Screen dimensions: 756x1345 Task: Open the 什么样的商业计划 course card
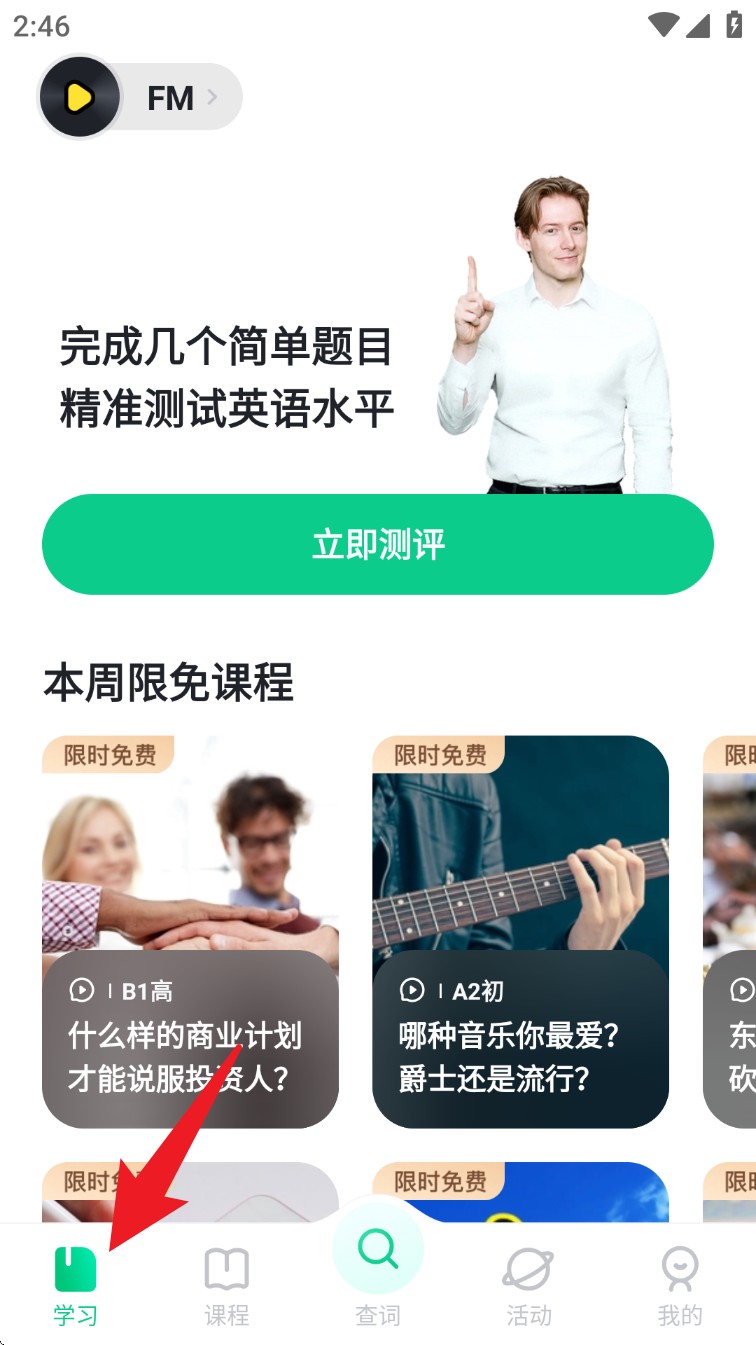pos(190,932)
